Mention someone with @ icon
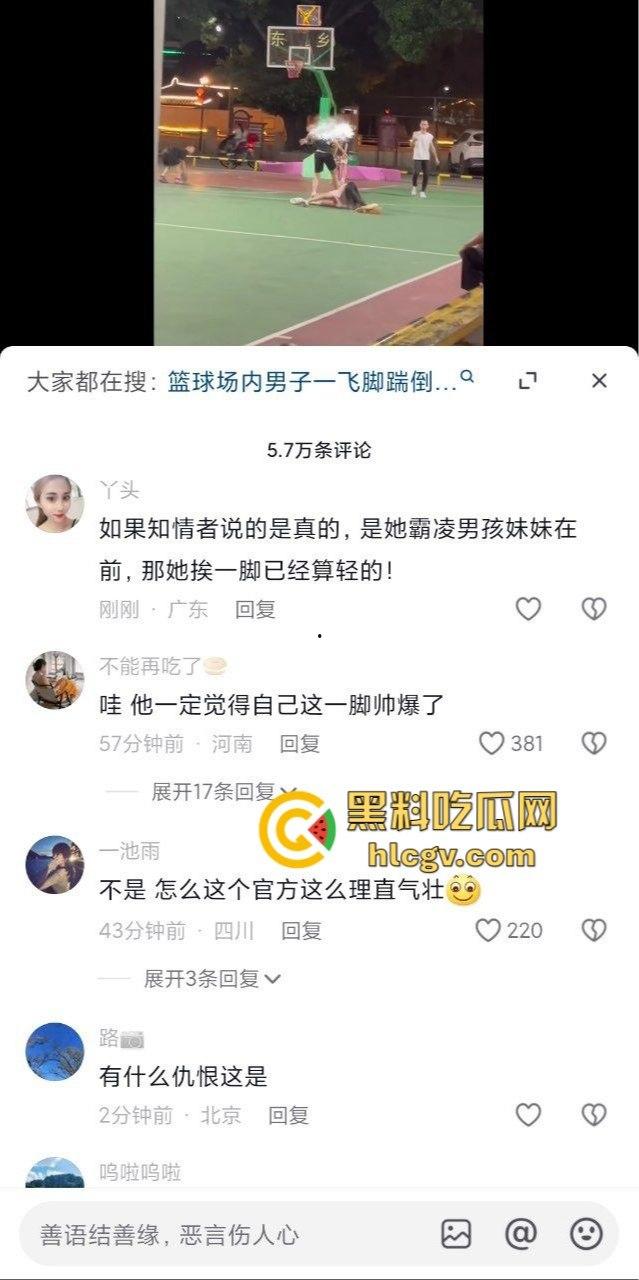 [521, 1234]
